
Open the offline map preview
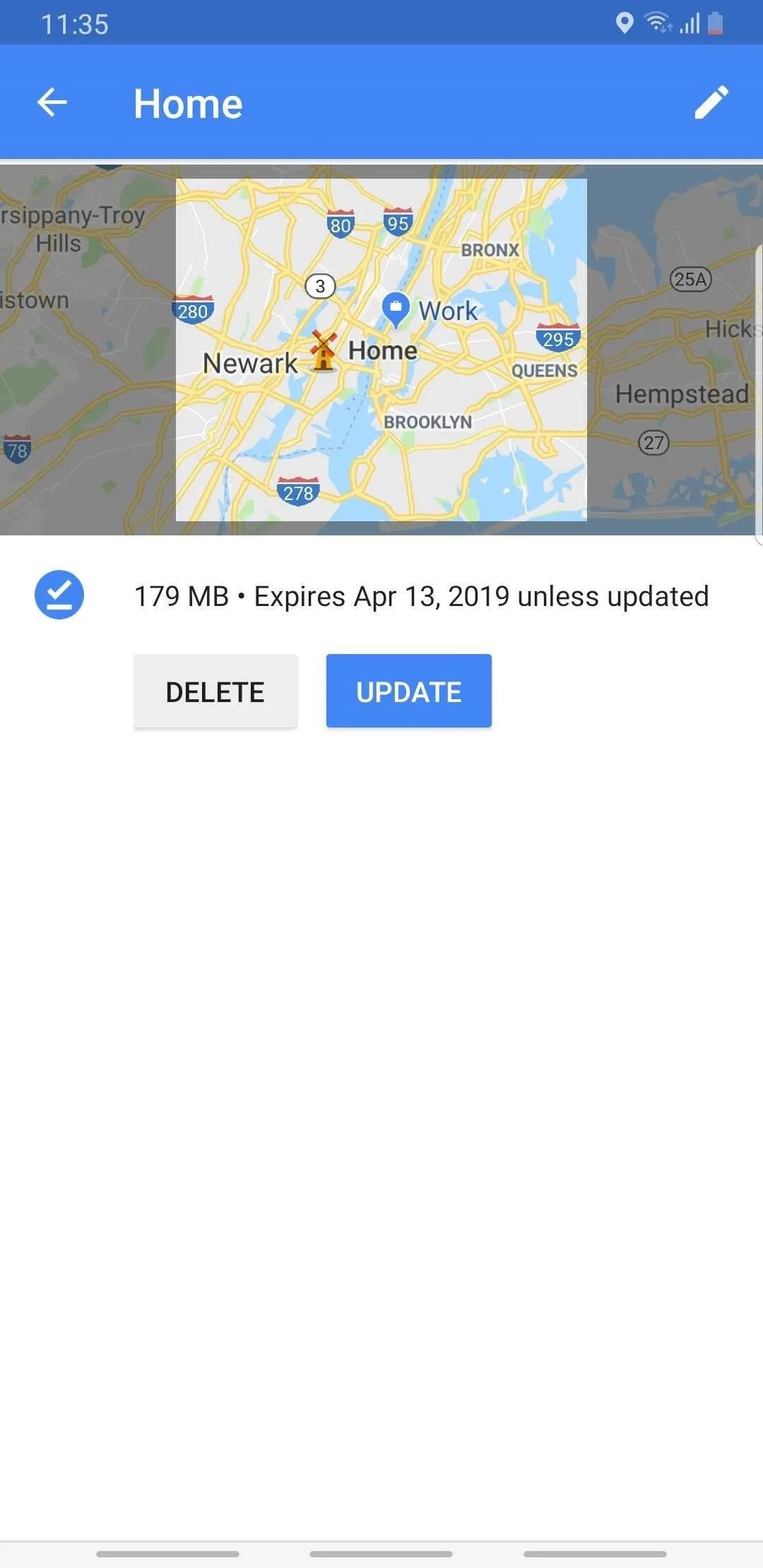381,350
